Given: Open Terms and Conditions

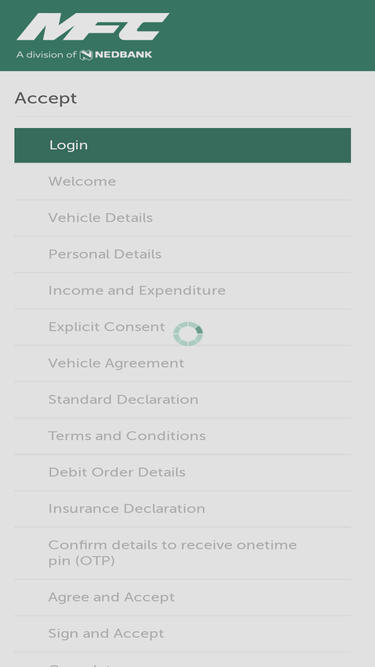Looking at the screenshot, I should [x=182, y=436].
